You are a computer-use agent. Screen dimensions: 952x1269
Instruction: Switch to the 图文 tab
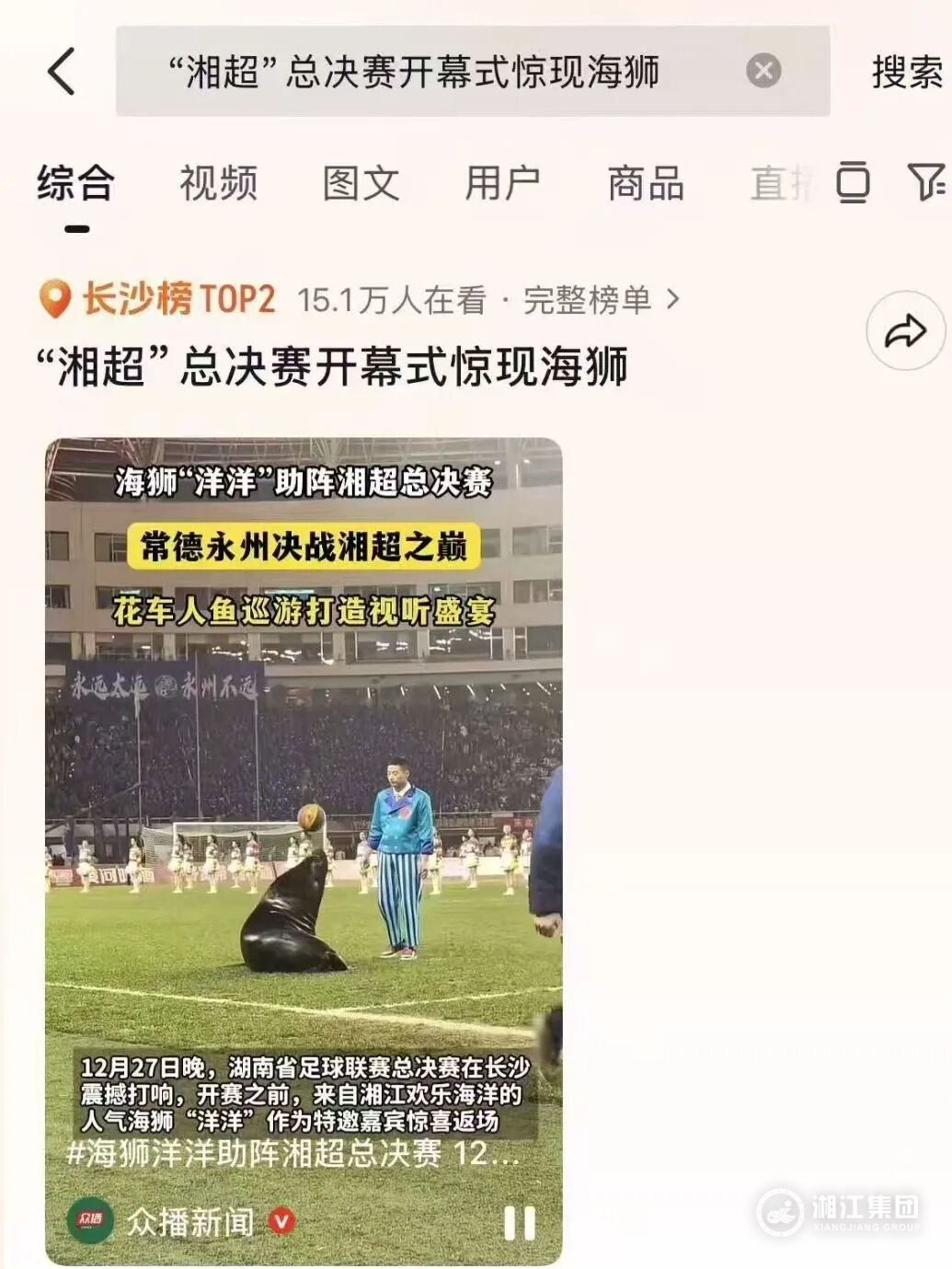click(x=361, y=183)
